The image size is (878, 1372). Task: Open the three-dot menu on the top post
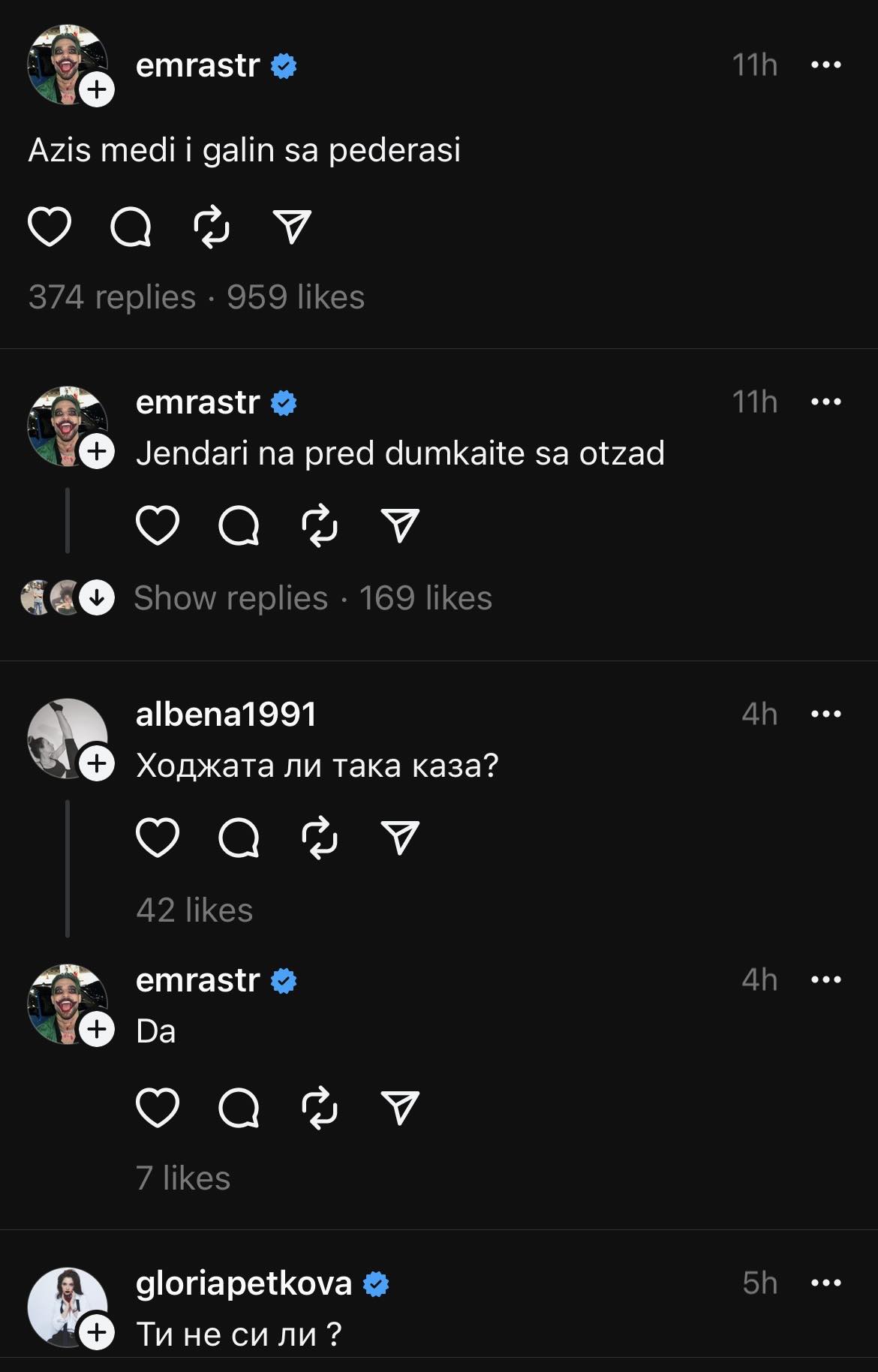tap(826, 65)
